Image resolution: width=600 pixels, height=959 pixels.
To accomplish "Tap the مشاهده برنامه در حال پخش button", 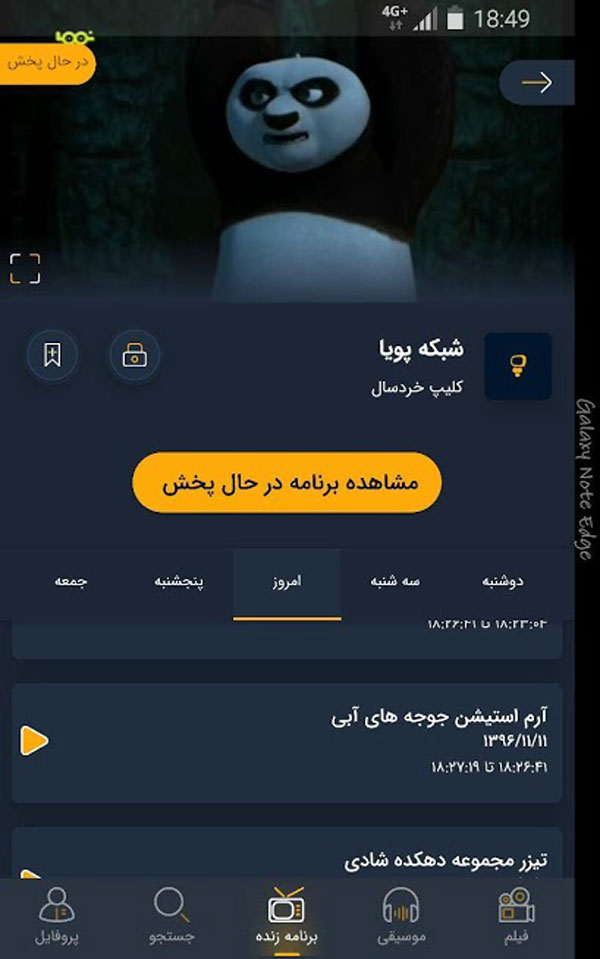I will pyautogui.click(x=287, y=483).
